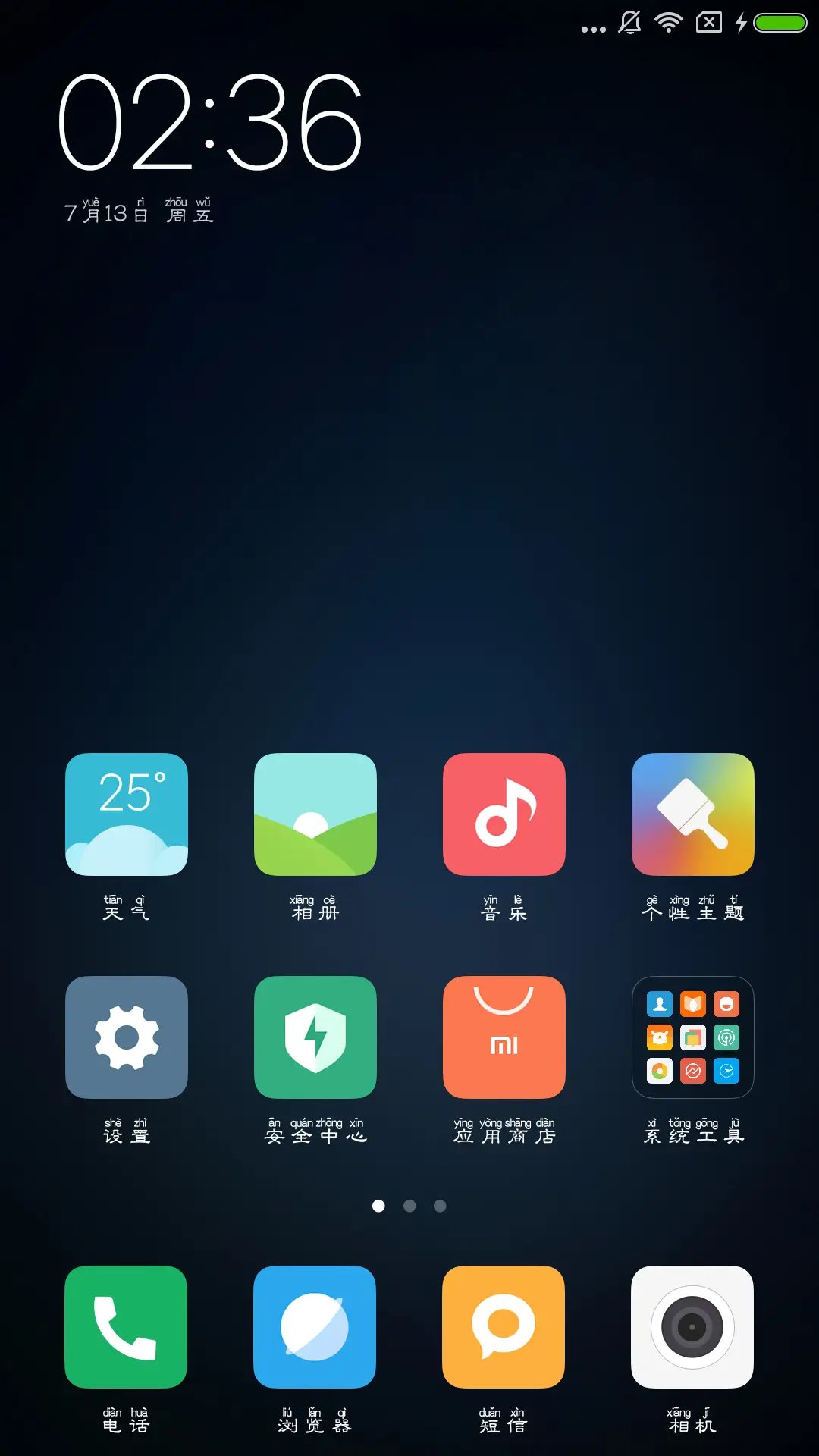819x1456 pixels.
Task: Open the Weather (天气) app
Action: [x=127, y=814]
